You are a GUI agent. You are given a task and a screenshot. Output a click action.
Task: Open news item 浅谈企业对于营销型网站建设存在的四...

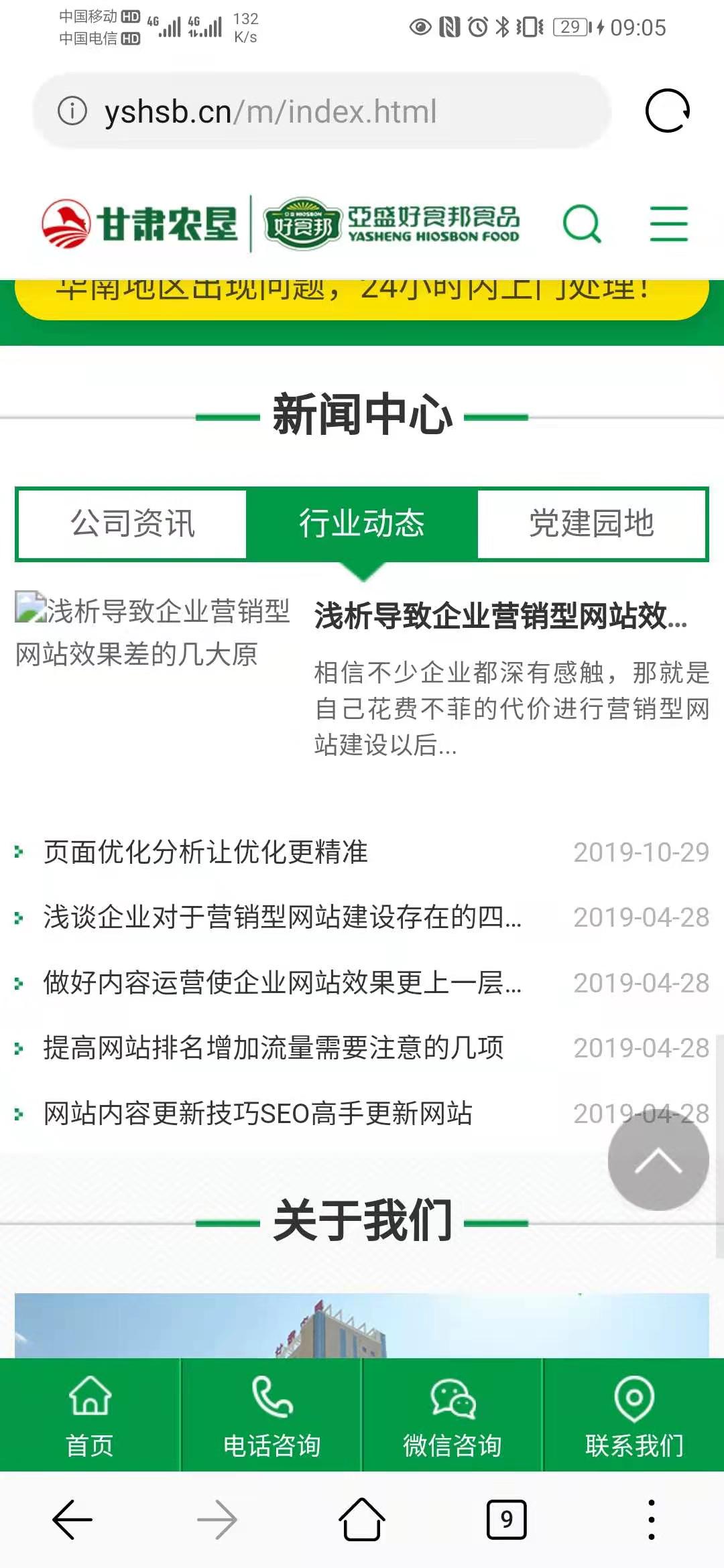click(x=282, y=917)
